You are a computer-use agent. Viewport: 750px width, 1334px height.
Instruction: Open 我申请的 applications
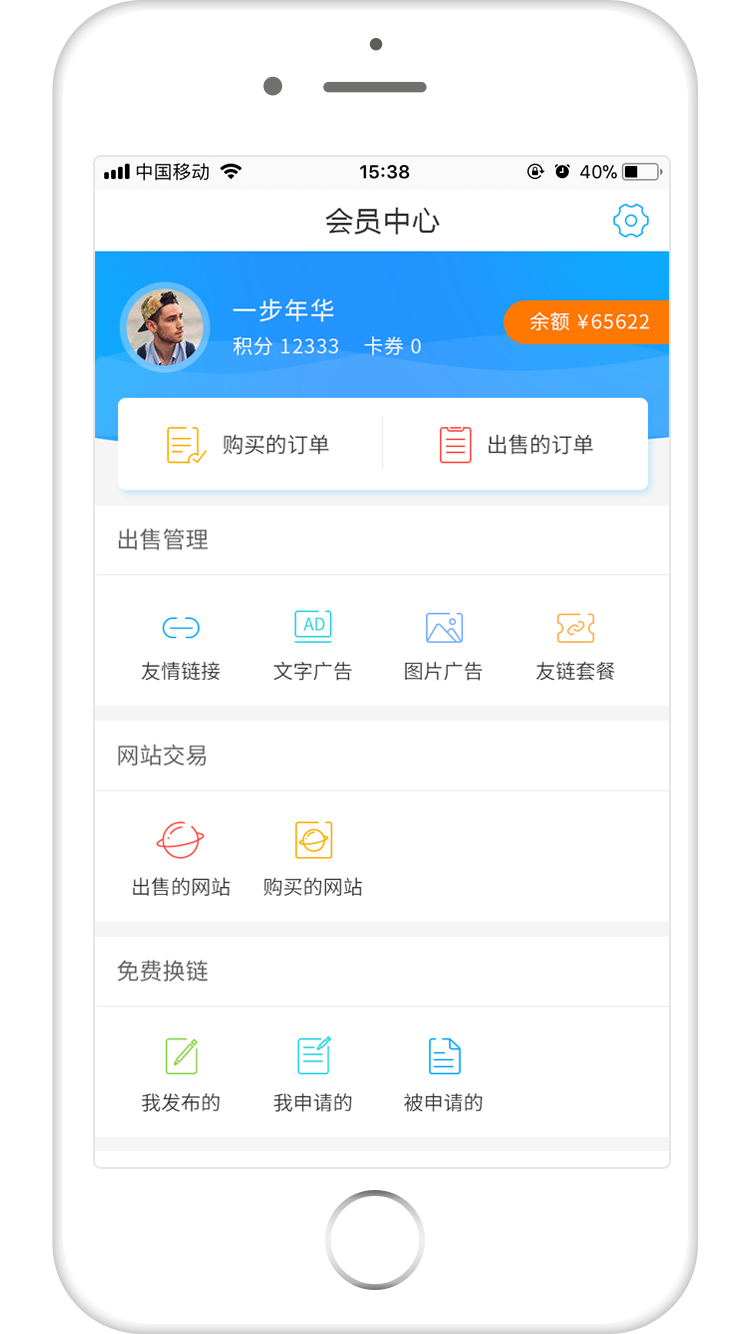point(313,1076)
